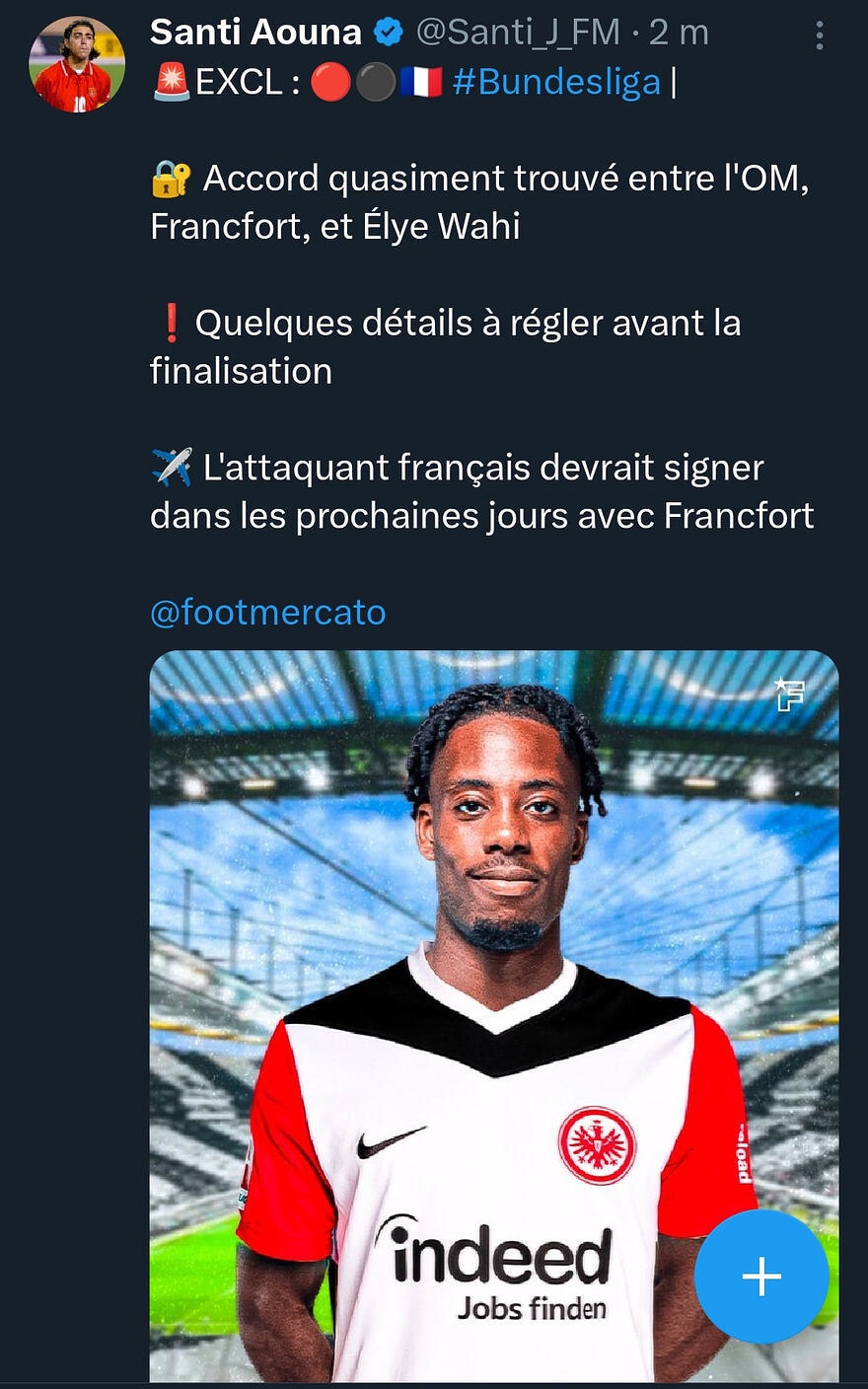Open the @footmercato mention

[267, 613]
